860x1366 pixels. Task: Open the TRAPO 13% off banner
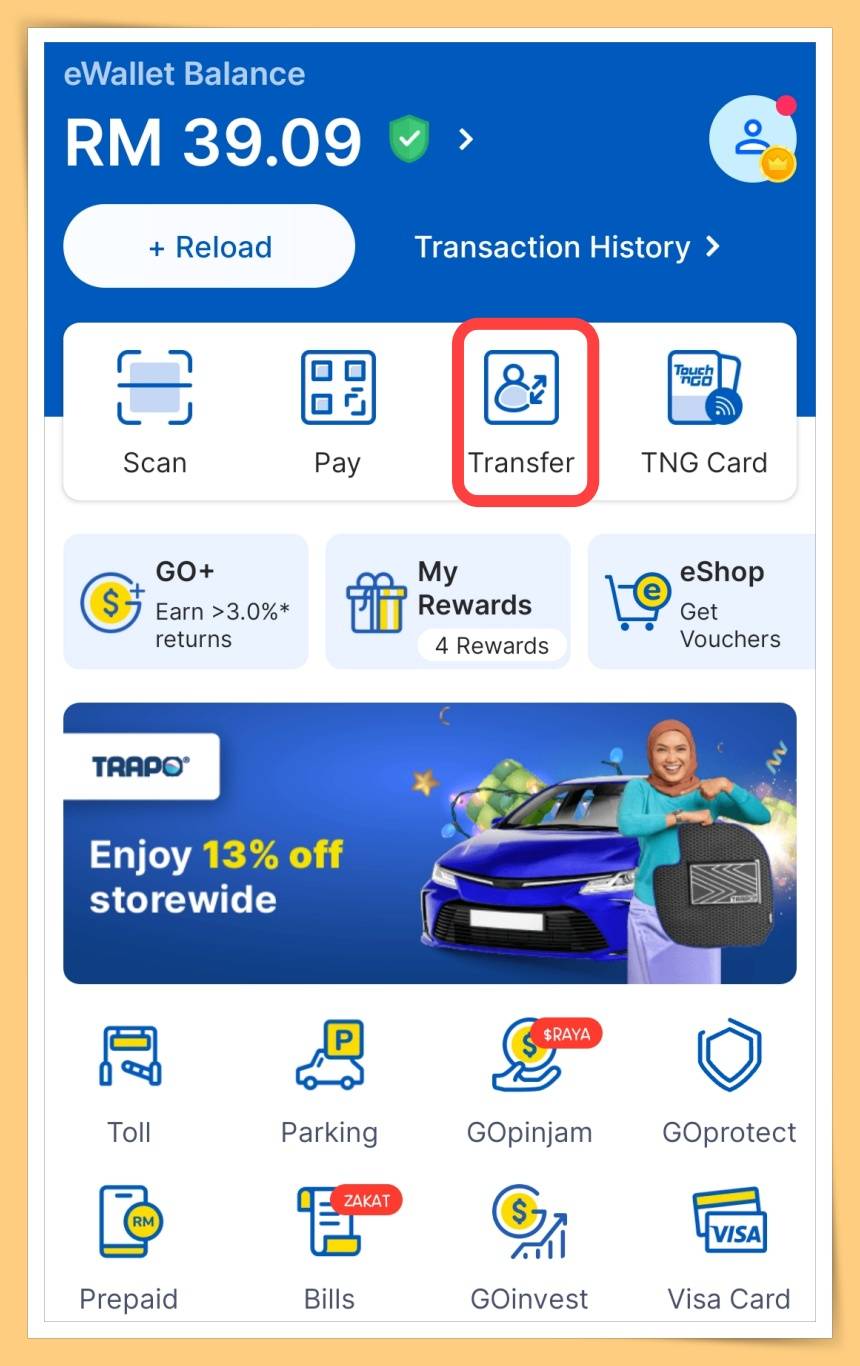pos(430,843)
